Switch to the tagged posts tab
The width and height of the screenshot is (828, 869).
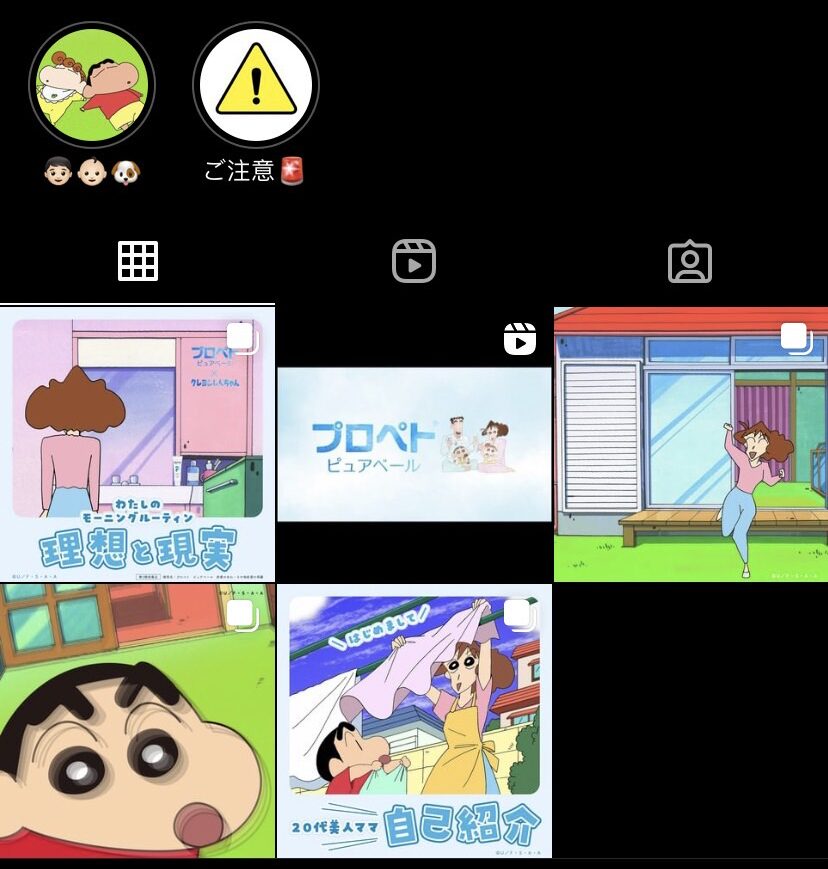coord(689,261)
